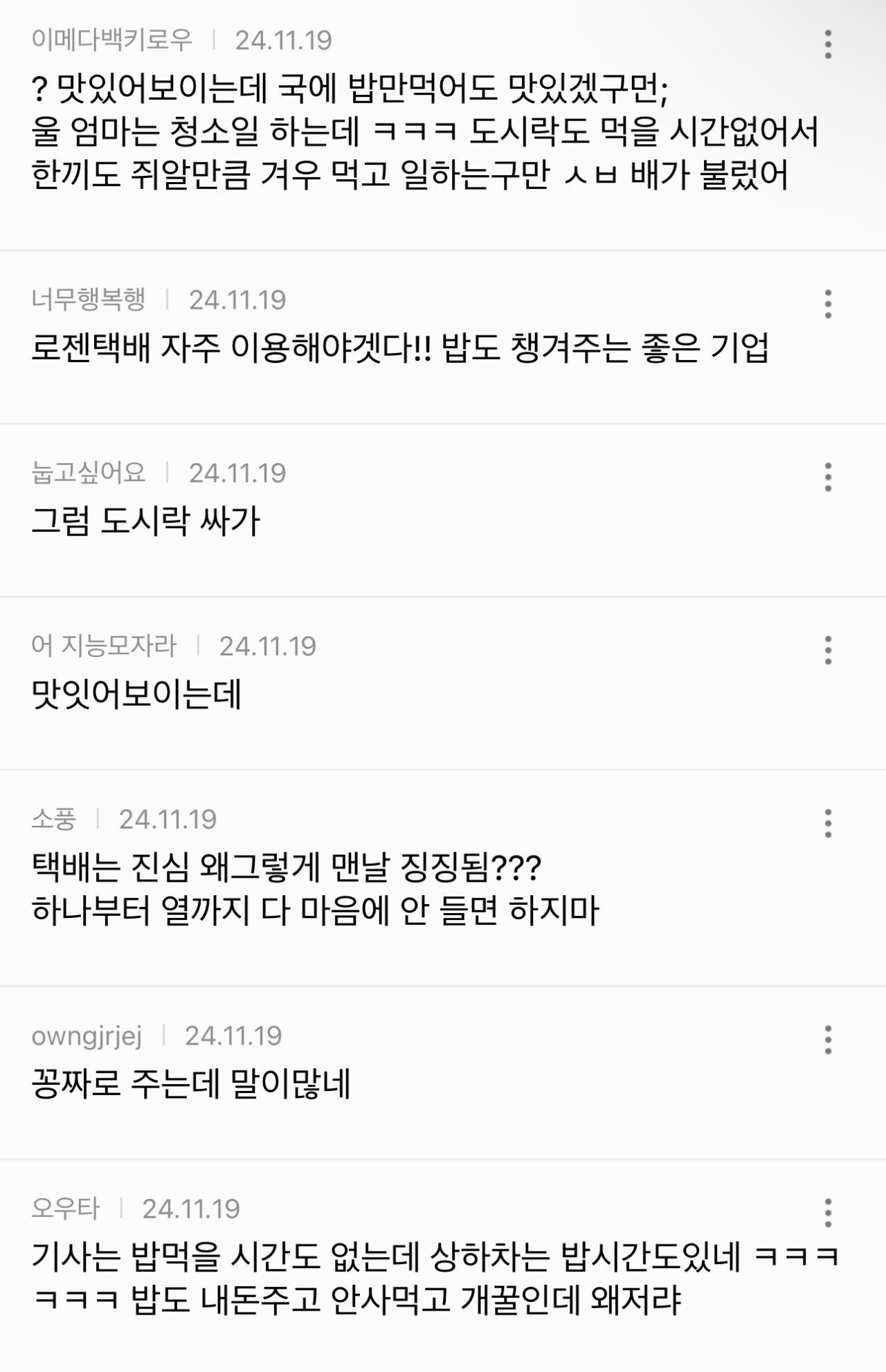Tap the three-dot menu on owngjrjej's comment
This screenshot has width=886, height=1372.
[828, 1040]
